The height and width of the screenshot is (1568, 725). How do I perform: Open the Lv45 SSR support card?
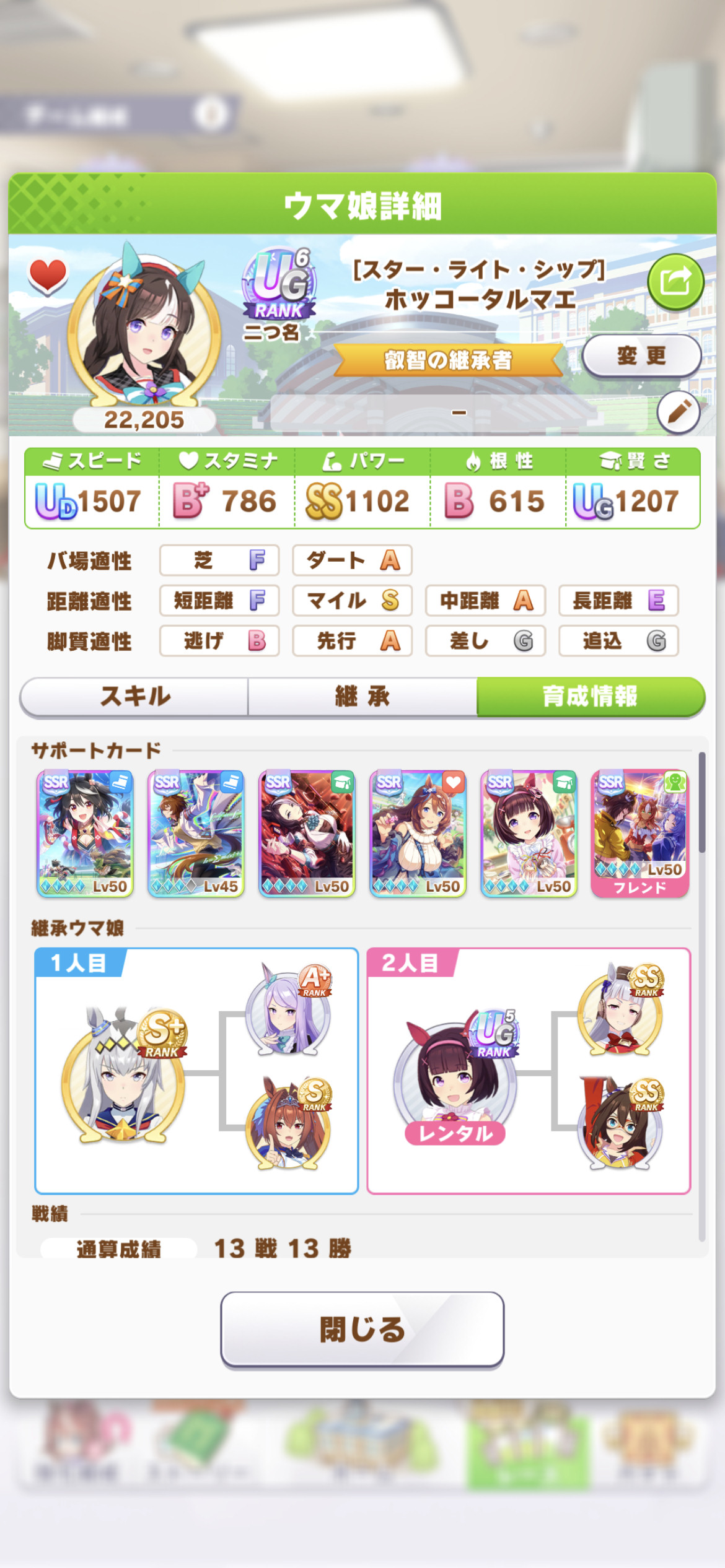click(196, 834)
